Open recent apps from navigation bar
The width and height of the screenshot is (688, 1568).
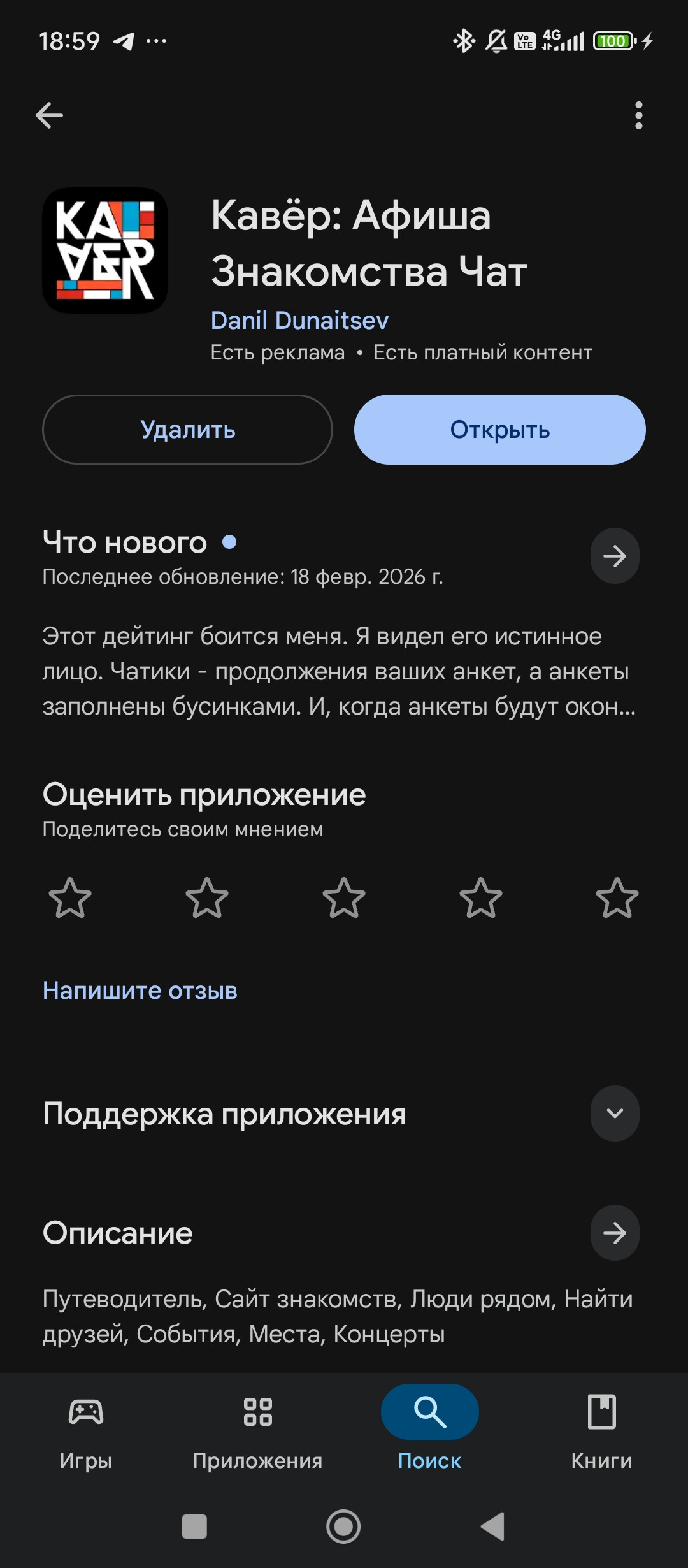[x=194, y=1527]
